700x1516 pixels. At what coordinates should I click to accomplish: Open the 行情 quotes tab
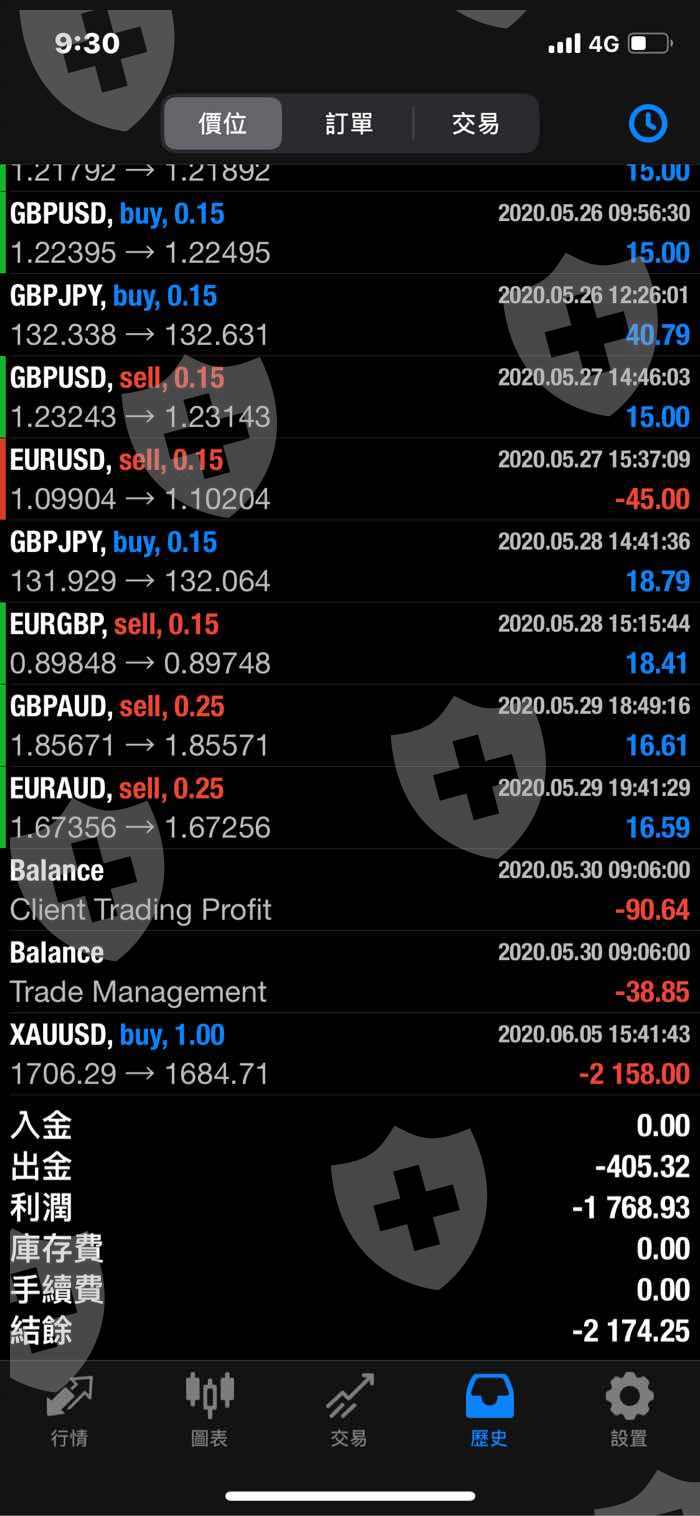point(69,1410)
